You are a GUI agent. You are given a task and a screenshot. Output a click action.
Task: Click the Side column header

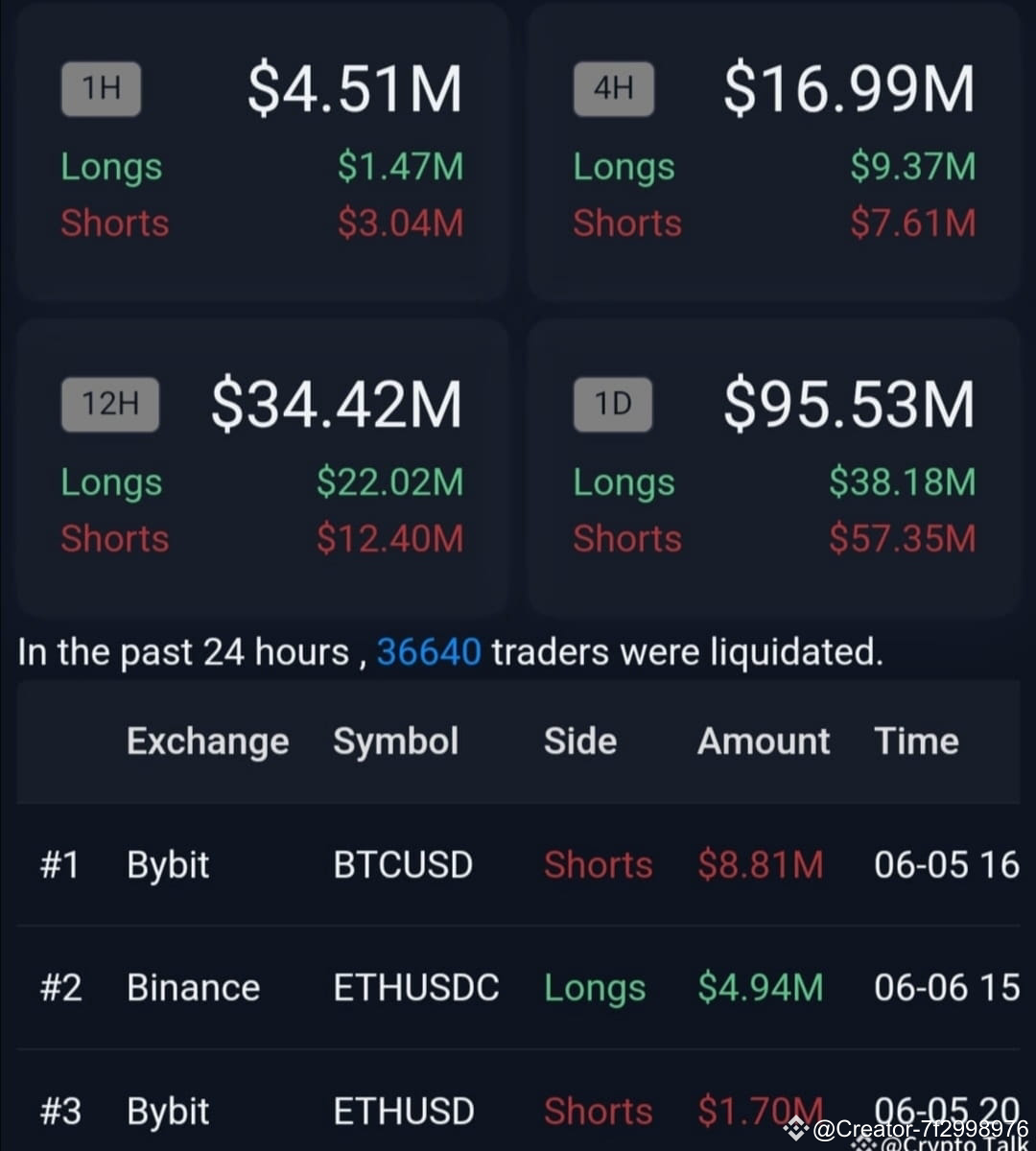pyautogui.click(x=579, y=740)
